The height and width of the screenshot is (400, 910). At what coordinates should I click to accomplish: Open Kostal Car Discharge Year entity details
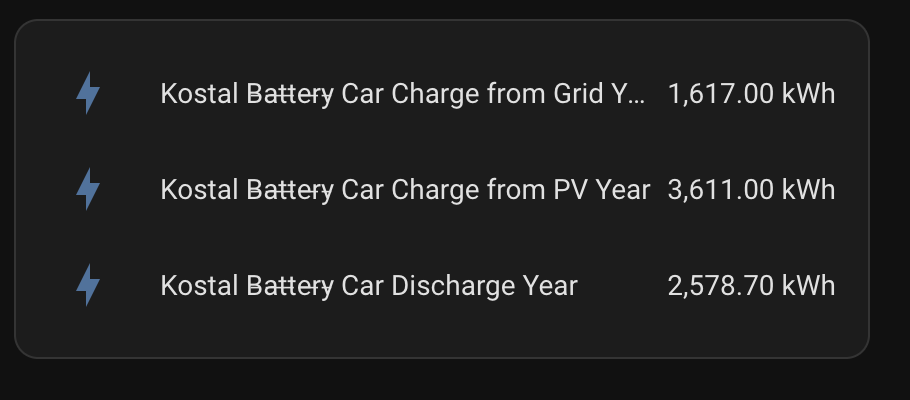369,286
